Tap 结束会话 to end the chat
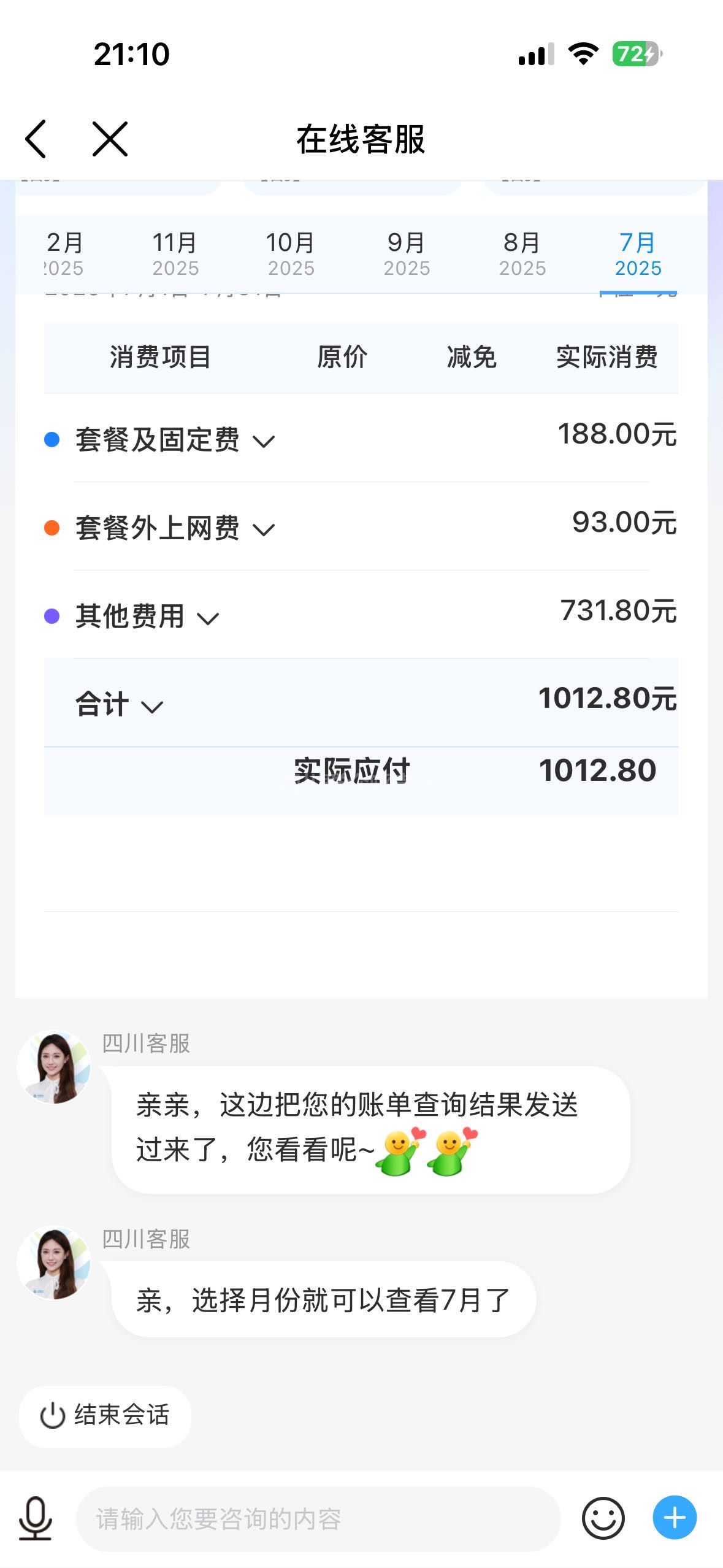 tap(105, 1416)
